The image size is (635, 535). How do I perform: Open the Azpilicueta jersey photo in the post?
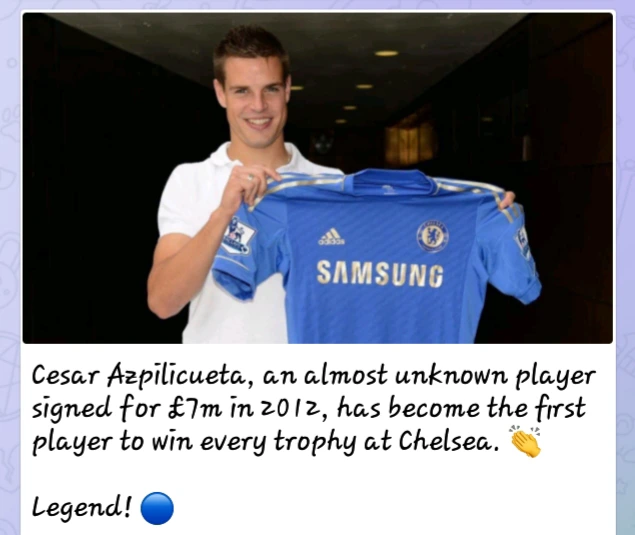[x=318, y=178]
